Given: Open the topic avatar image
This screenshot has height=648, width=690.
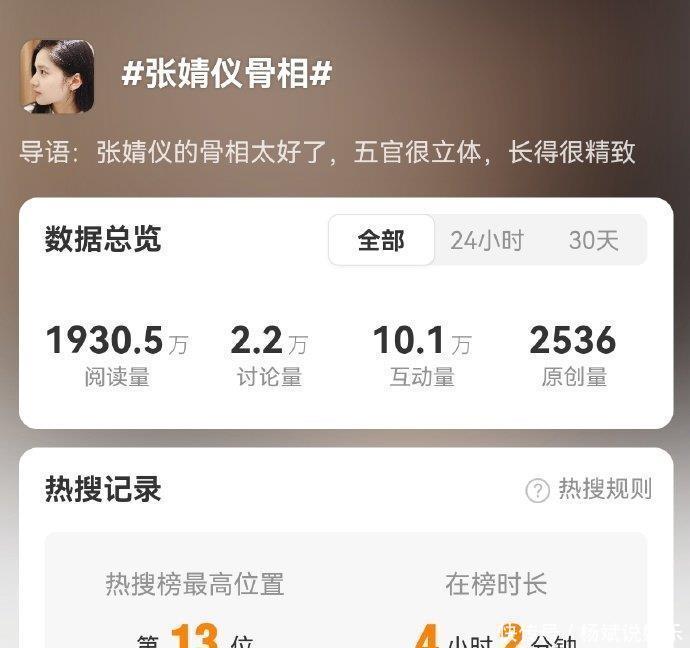Looking at the screenshot, I should click(57, 76).
